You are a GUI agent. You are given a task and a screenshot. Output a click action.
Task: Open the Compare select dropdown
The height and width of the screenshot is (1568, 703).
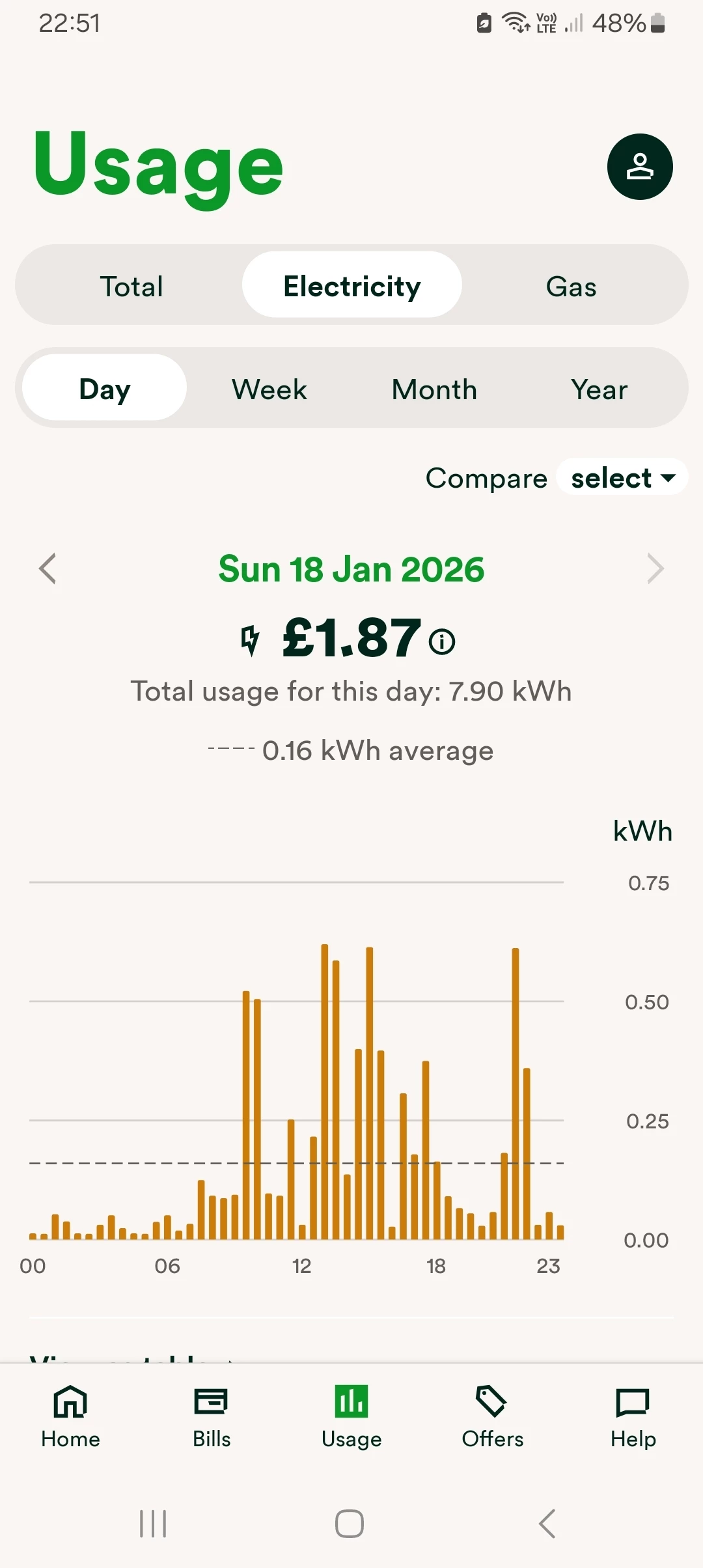coord(622,478)
